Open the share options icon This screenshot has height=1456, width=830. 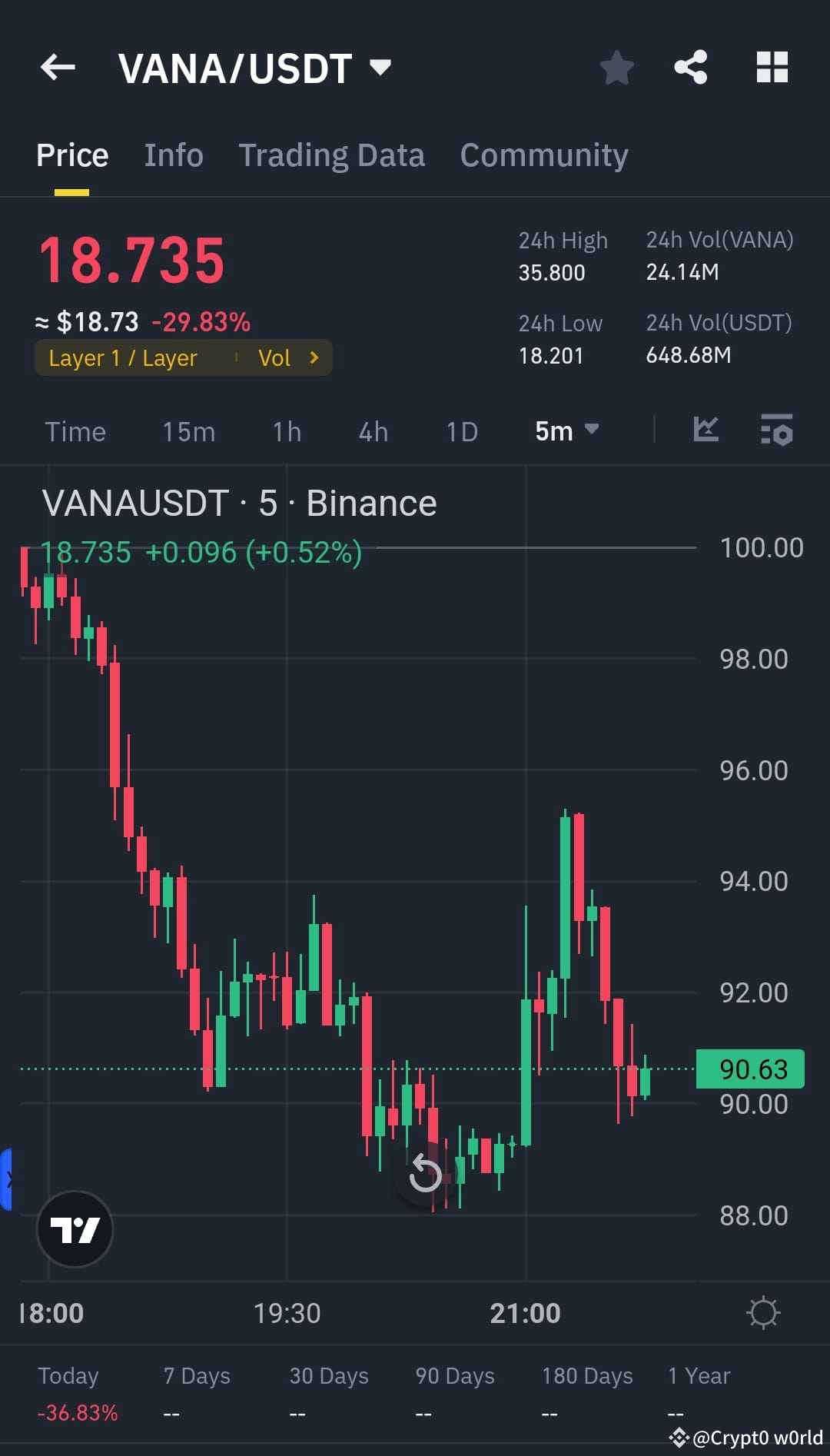click(x=690, y=68)
